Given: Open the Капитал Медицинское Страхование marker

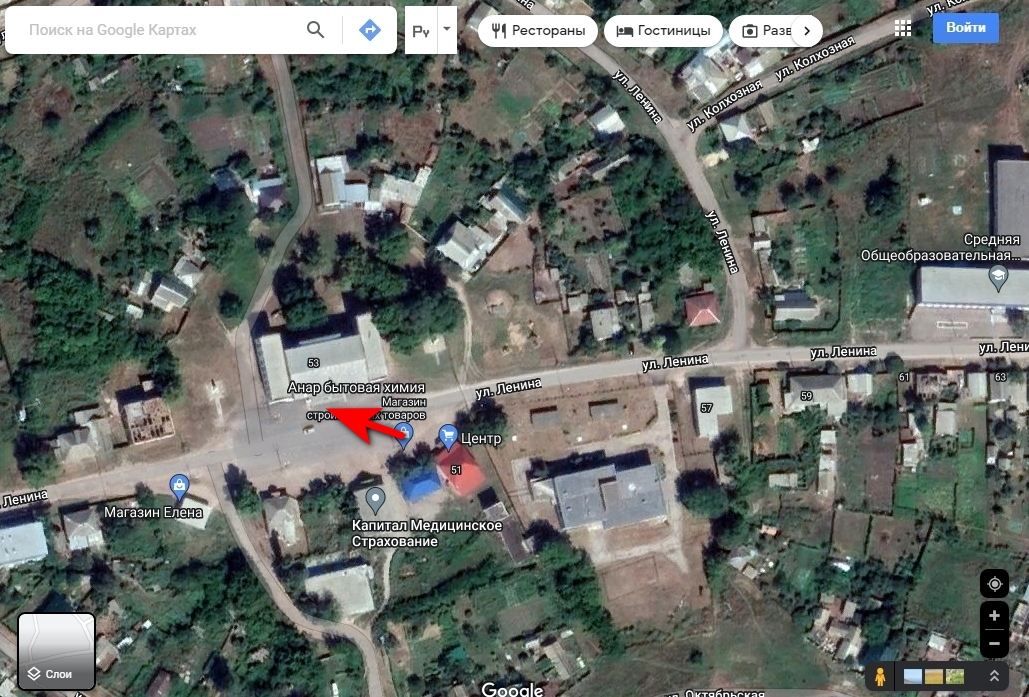Looking at the screenshot, I should tap(375, 498).
